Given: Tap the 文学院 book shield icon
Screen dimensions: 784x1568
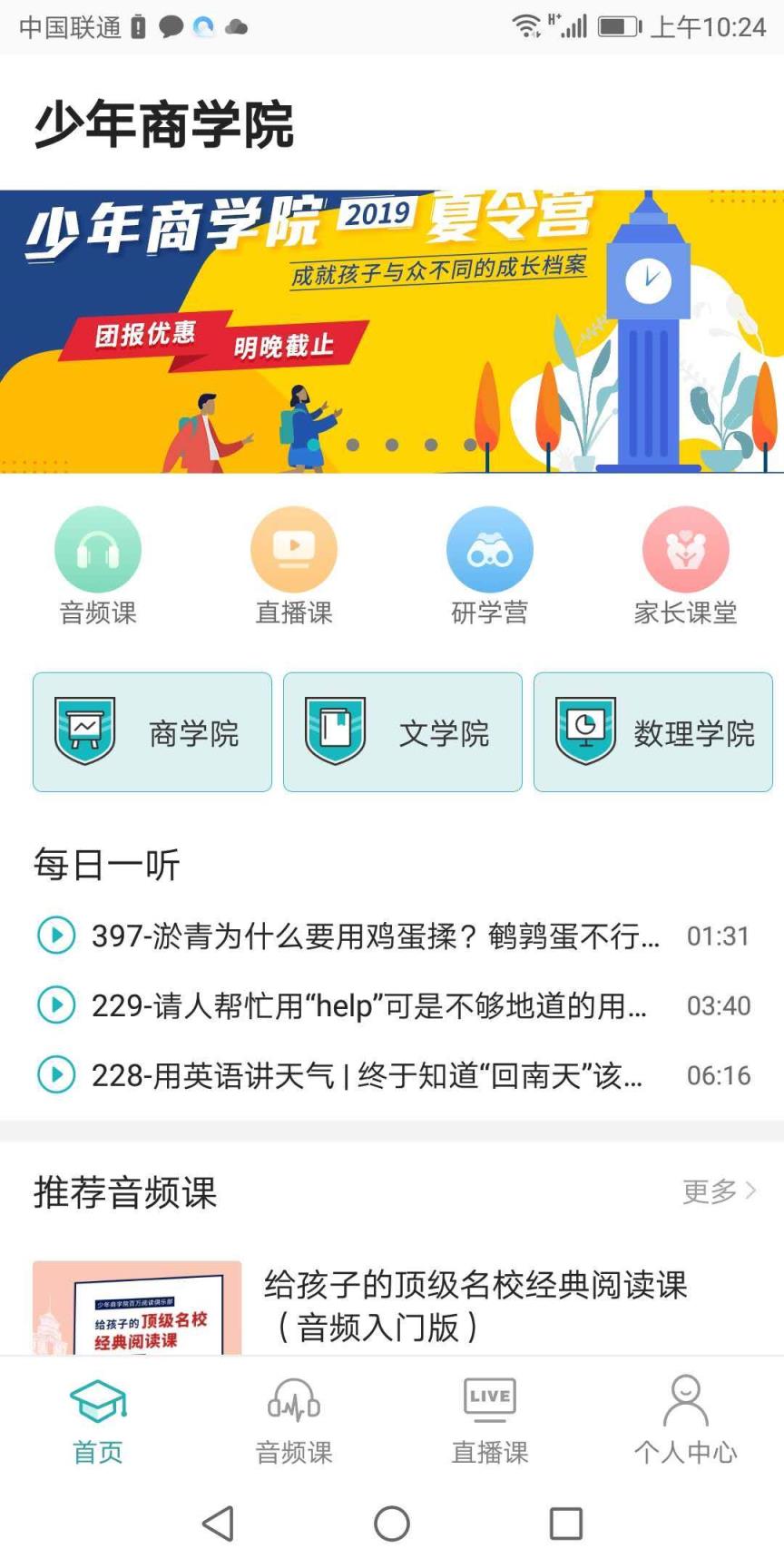Looking at the screenshot, I should click(402, 732).
